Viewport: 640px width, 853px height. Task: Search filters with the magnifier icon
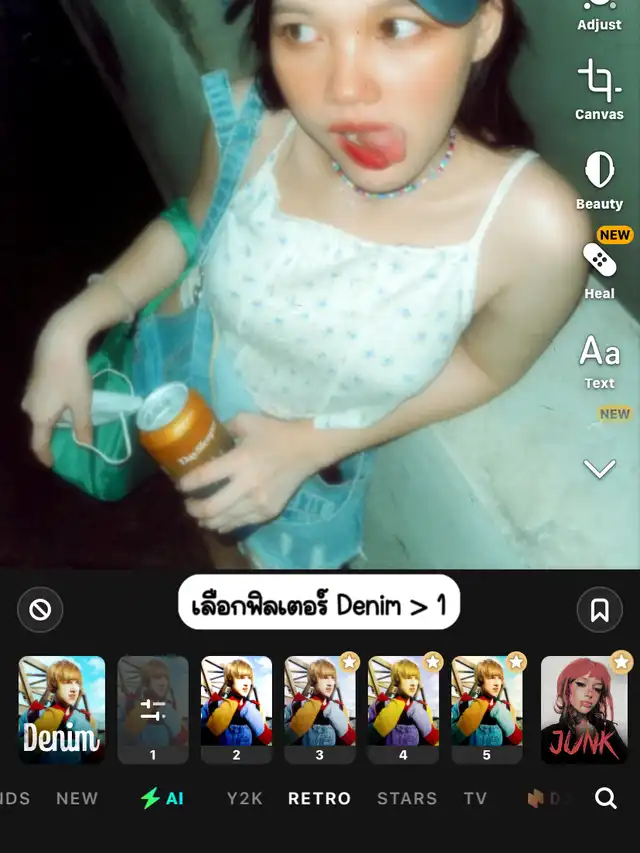606,798
